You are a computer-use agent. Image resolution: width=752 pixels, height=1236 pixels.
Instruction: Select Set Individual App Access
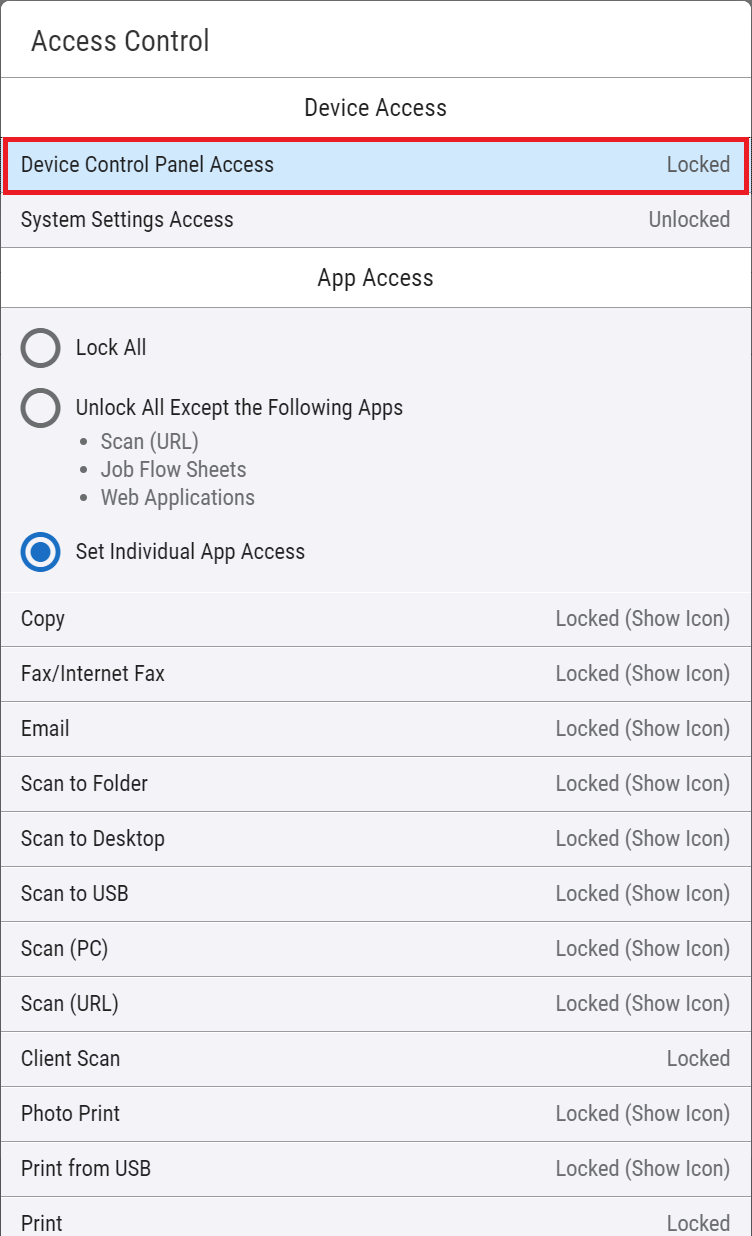click(41, 552)
